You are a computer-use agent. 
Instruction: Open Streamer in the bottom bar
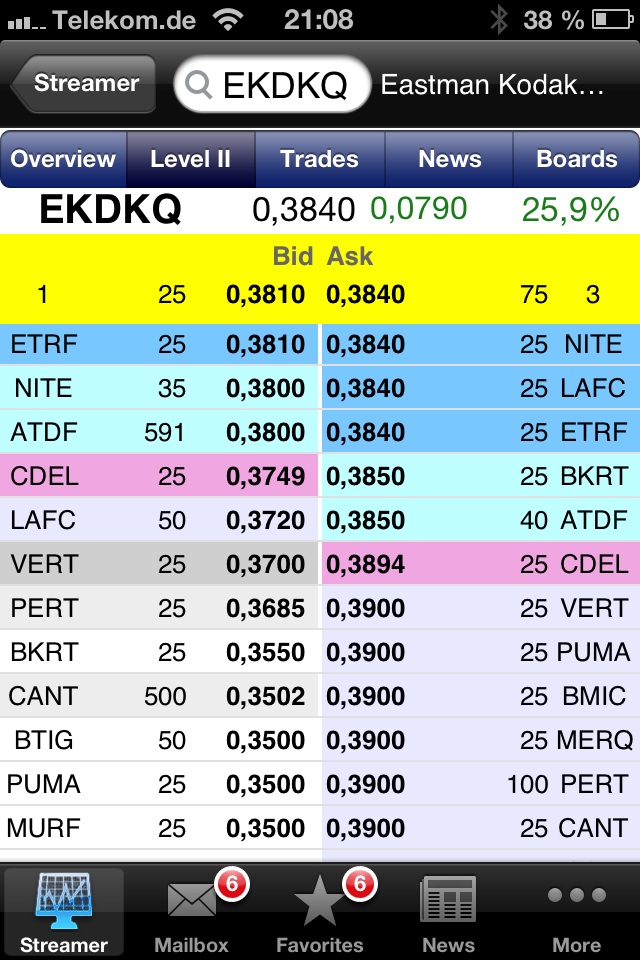coord(64,912)
